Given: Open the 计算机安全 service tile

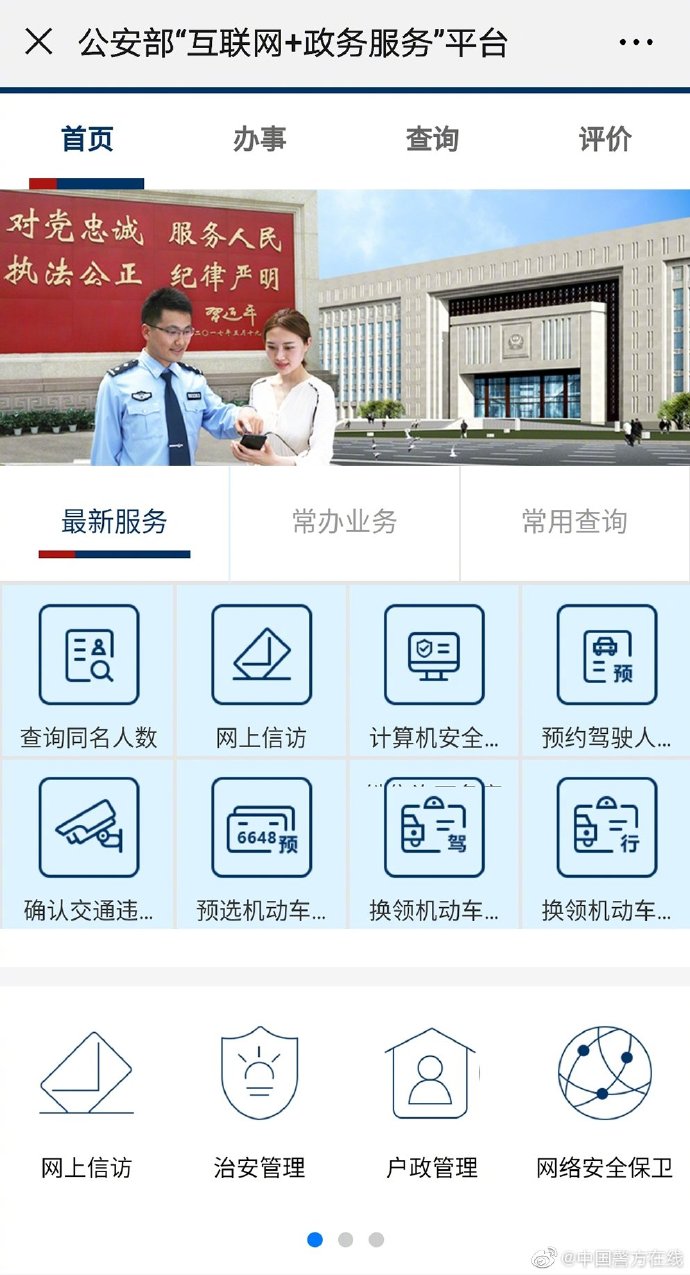Looking at the screenshot, I should 434,672.
